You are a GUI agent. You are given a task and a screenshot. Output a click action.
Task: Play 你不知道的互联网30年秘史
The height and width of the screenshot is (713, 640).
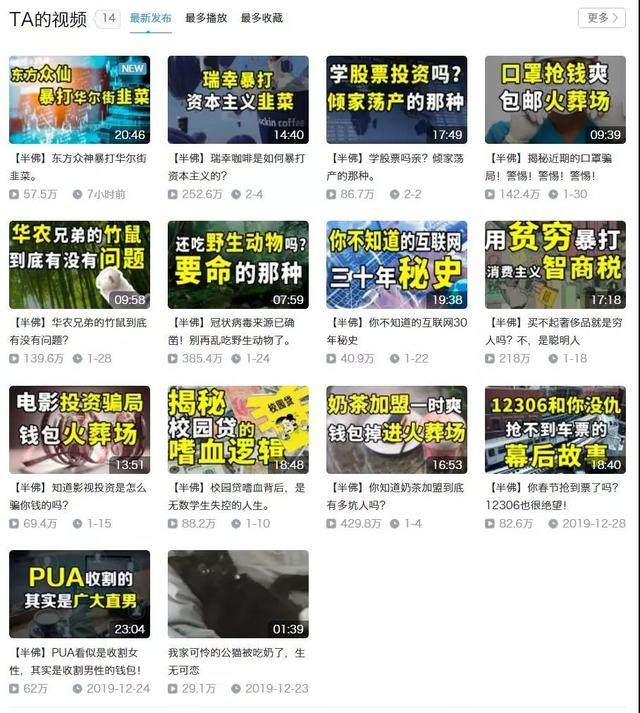pyautogui.click(x=396, y=265)
